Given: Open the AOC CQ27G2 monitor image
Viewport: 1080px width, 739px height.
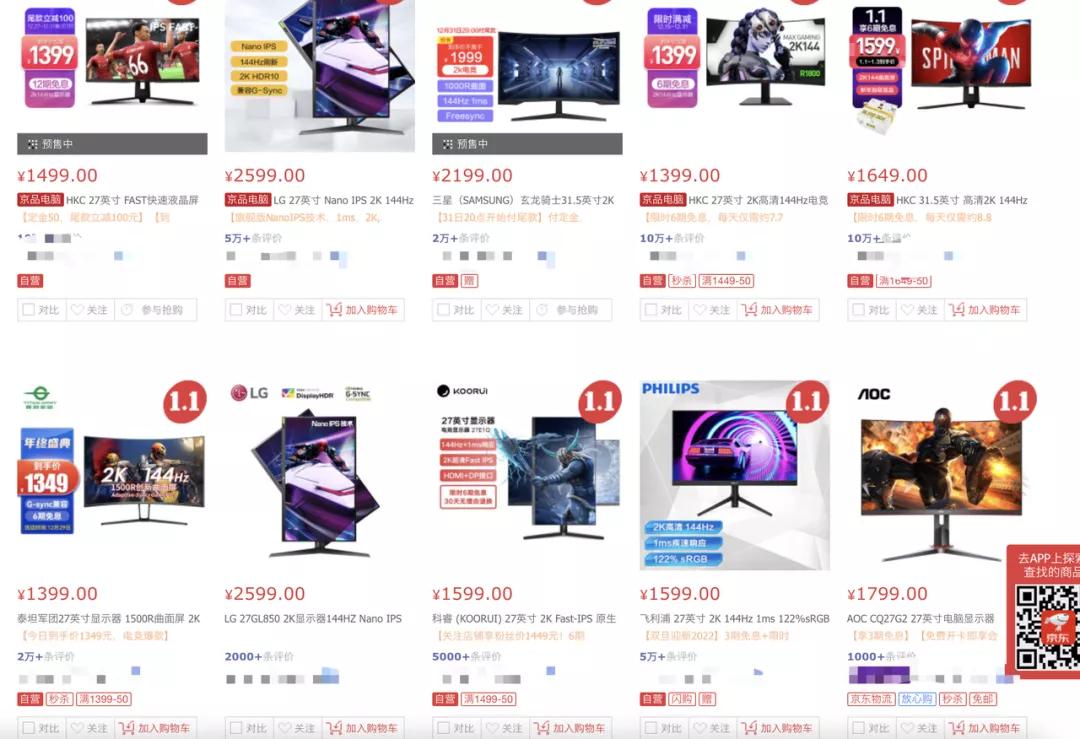Looking at the screenshot, I should (x=940, y=475).
